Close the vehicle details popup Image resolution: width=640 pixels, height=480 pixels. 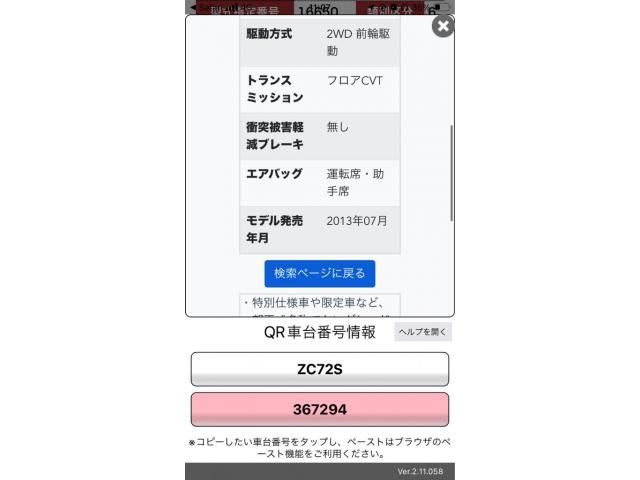442,26
